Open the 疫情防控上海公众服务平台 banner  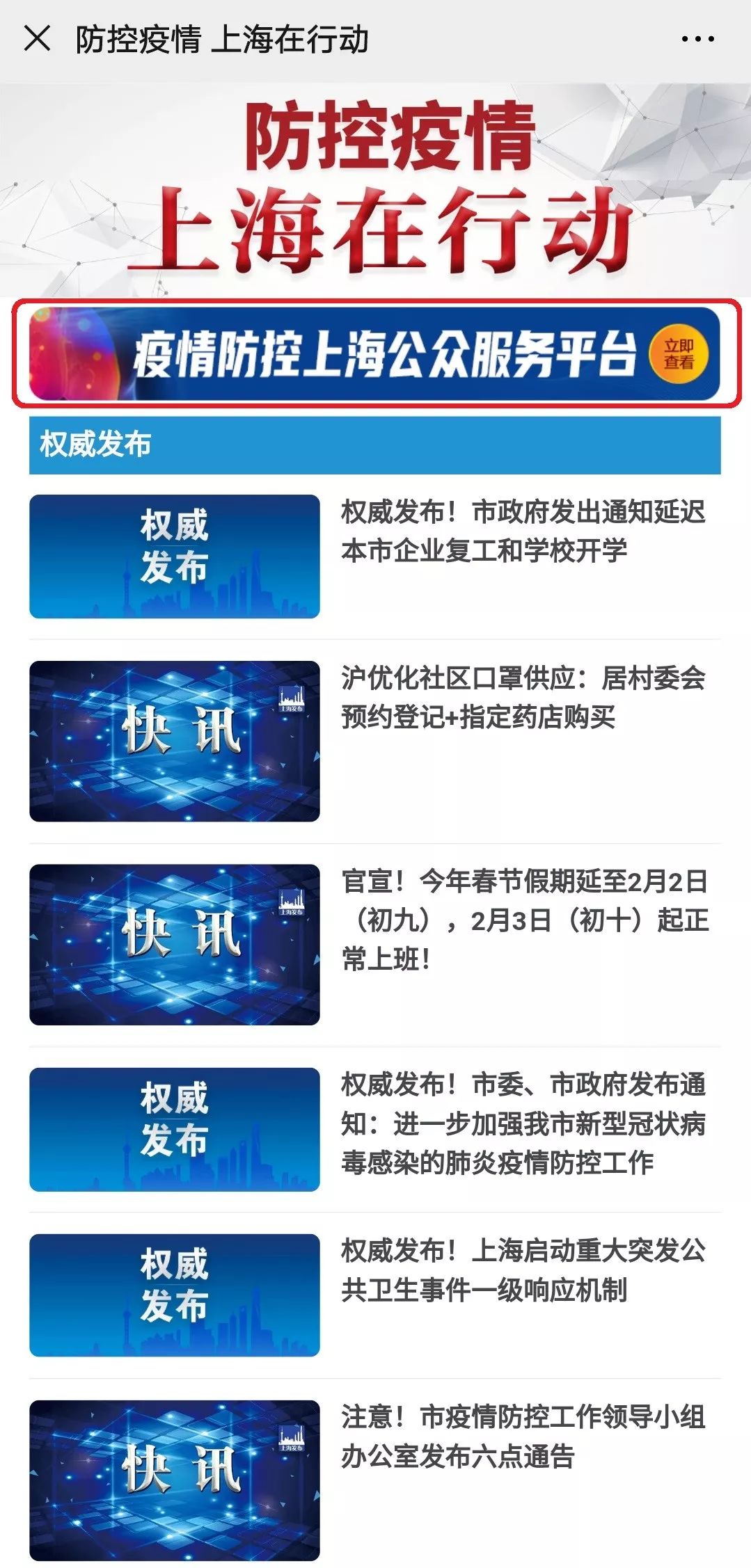pyautogui.click(x=376, y=353)
